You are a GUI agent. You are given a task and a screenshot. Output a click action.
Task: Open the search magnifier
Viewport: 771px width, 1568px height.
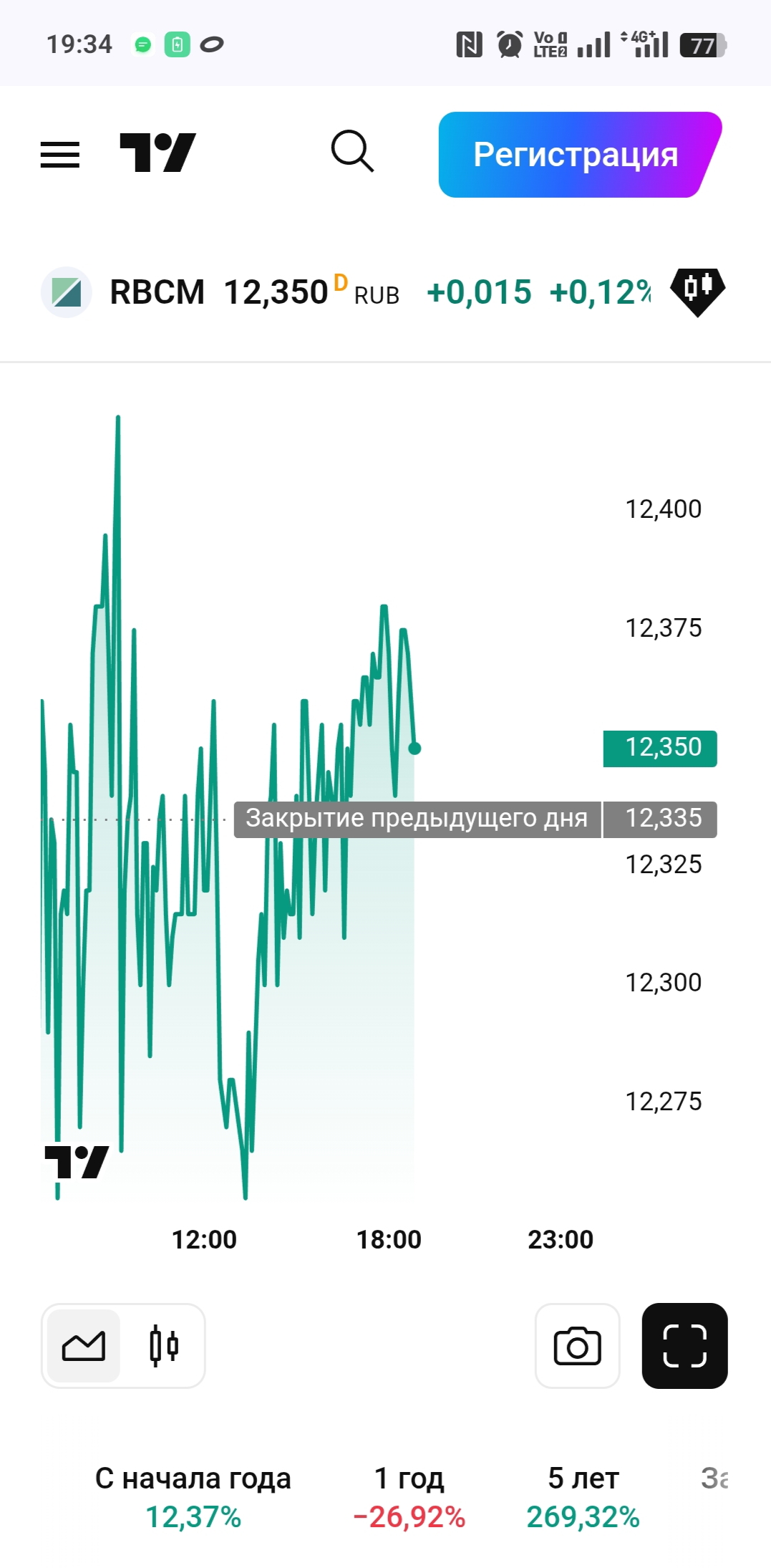coord(352,152)
